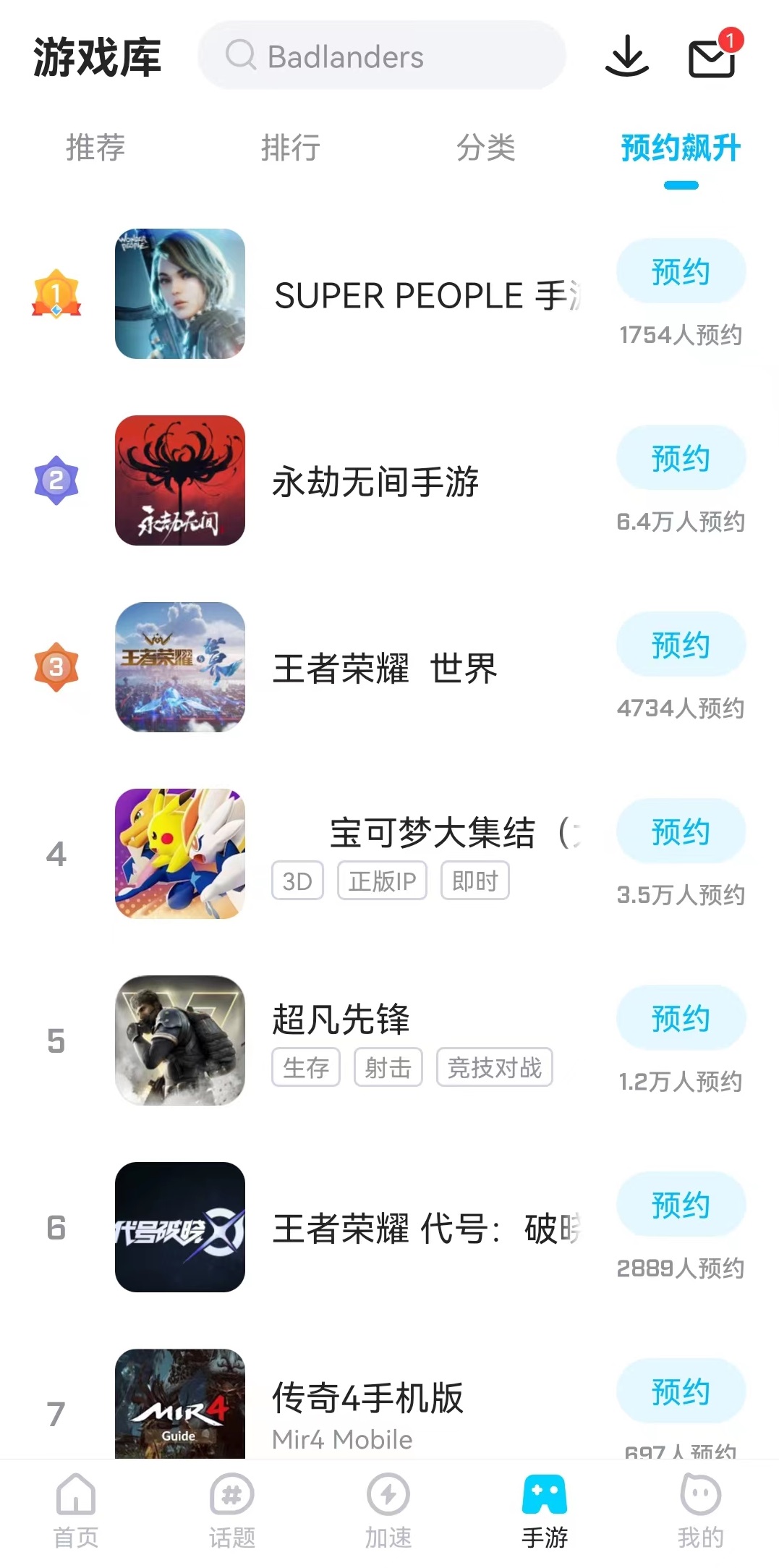
Task: Switch to the 推荐 tab
Action: (95, 148)
